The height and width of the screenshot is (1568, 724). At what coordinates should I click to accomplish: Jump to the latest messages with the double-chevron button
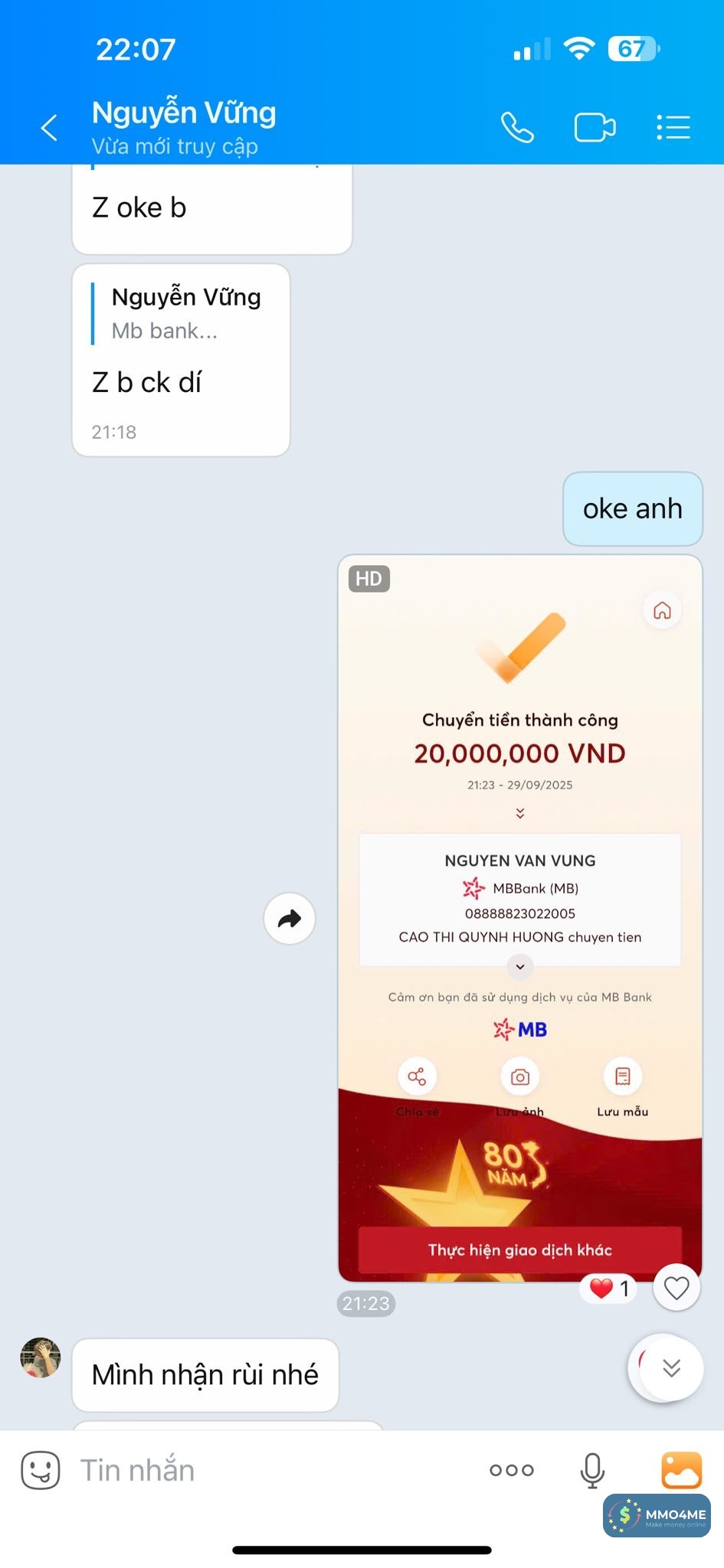click(671, 1368)
